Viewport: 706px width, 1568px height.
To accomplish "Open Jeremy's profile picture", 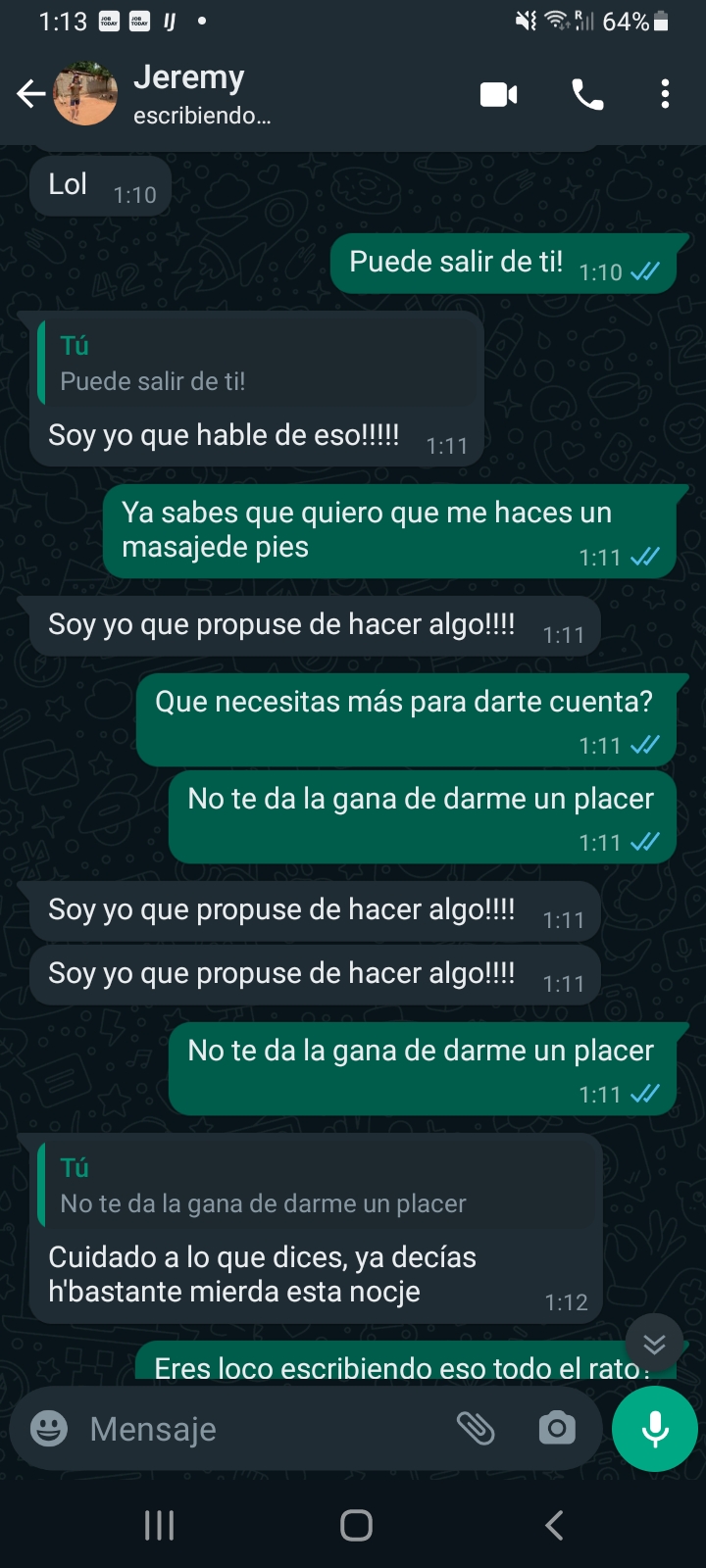I will pyautogui.click(x=85, y=94).
